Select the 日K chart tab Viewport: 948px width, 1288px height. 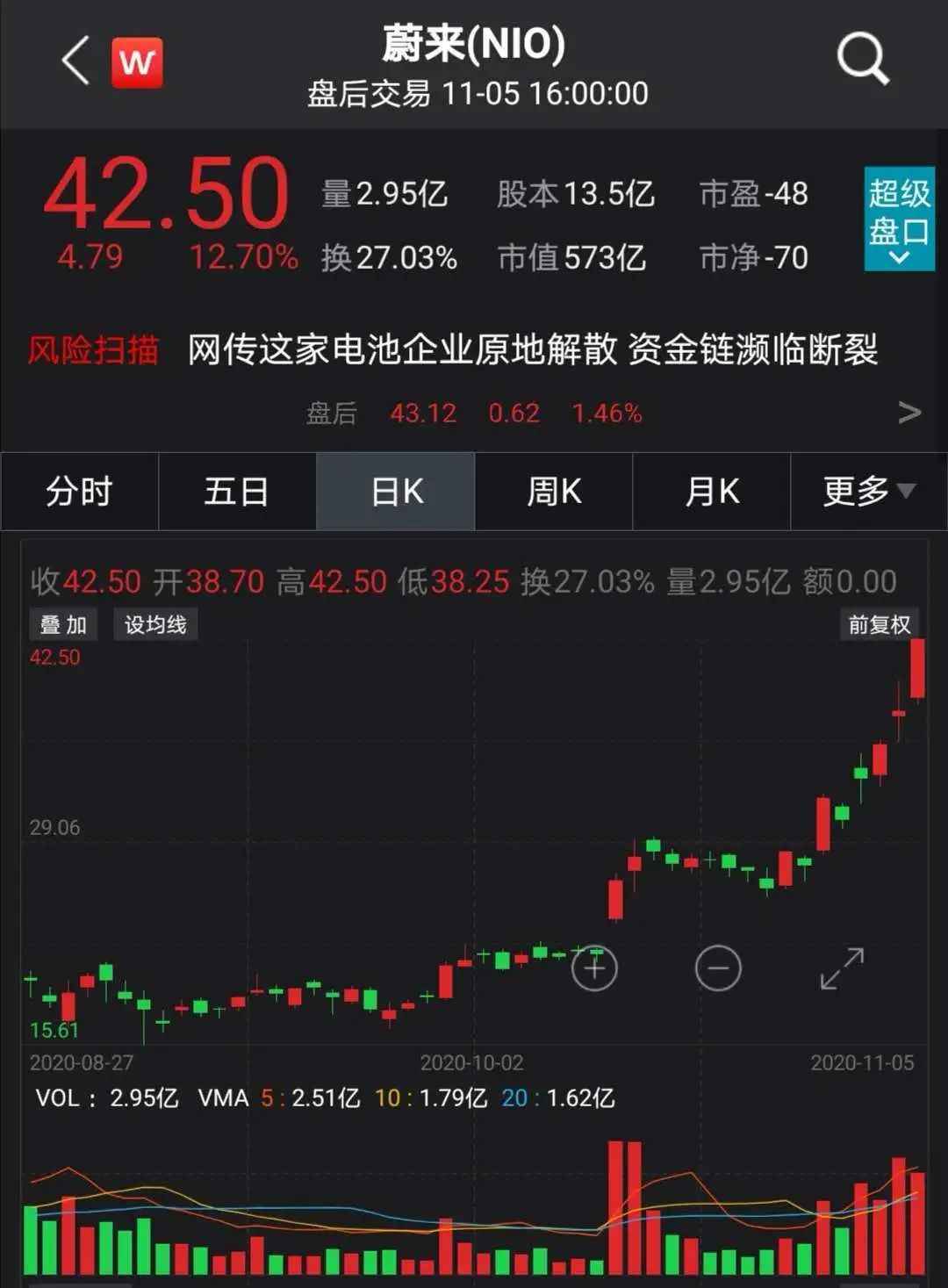(x=396, y=492)
